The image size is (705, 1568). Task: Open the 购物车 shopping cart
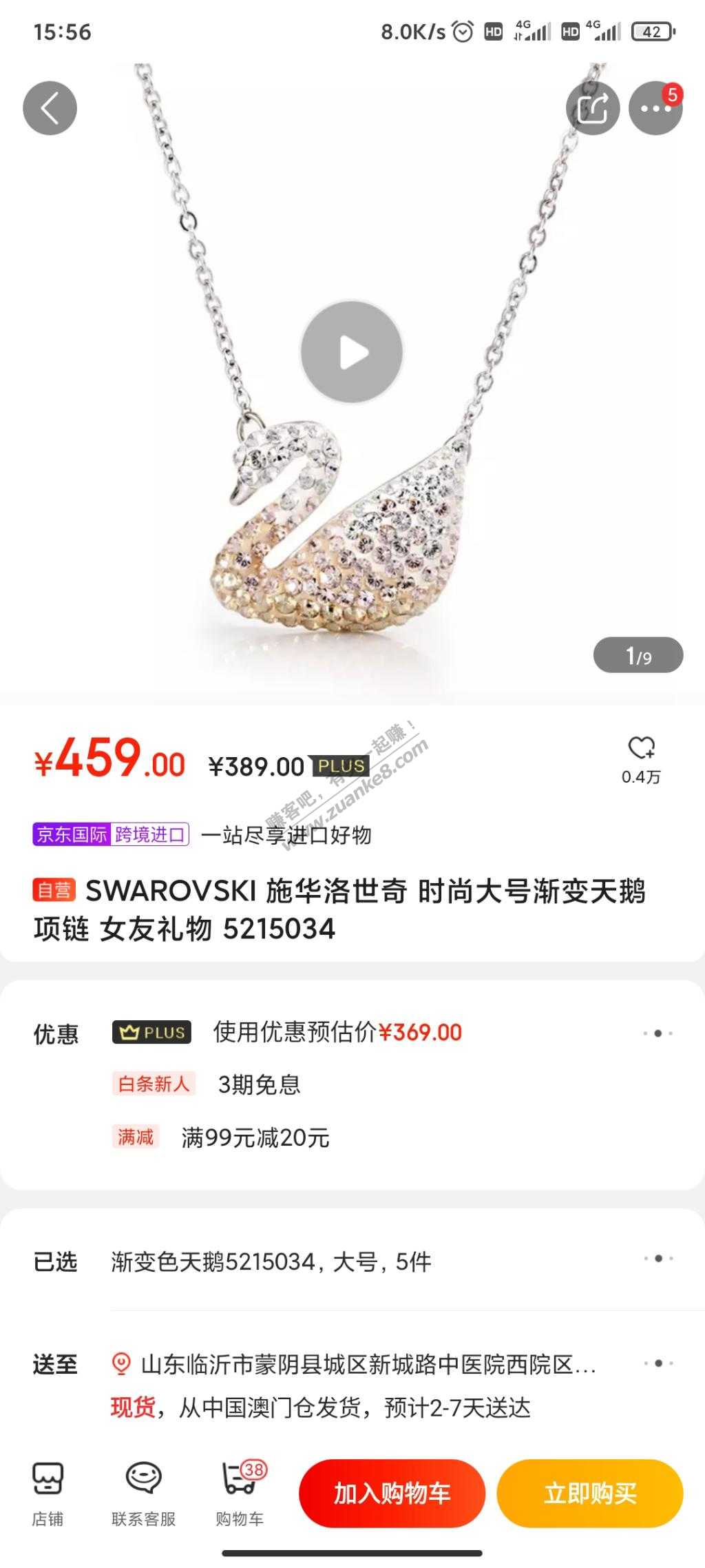click(240, 1493)
